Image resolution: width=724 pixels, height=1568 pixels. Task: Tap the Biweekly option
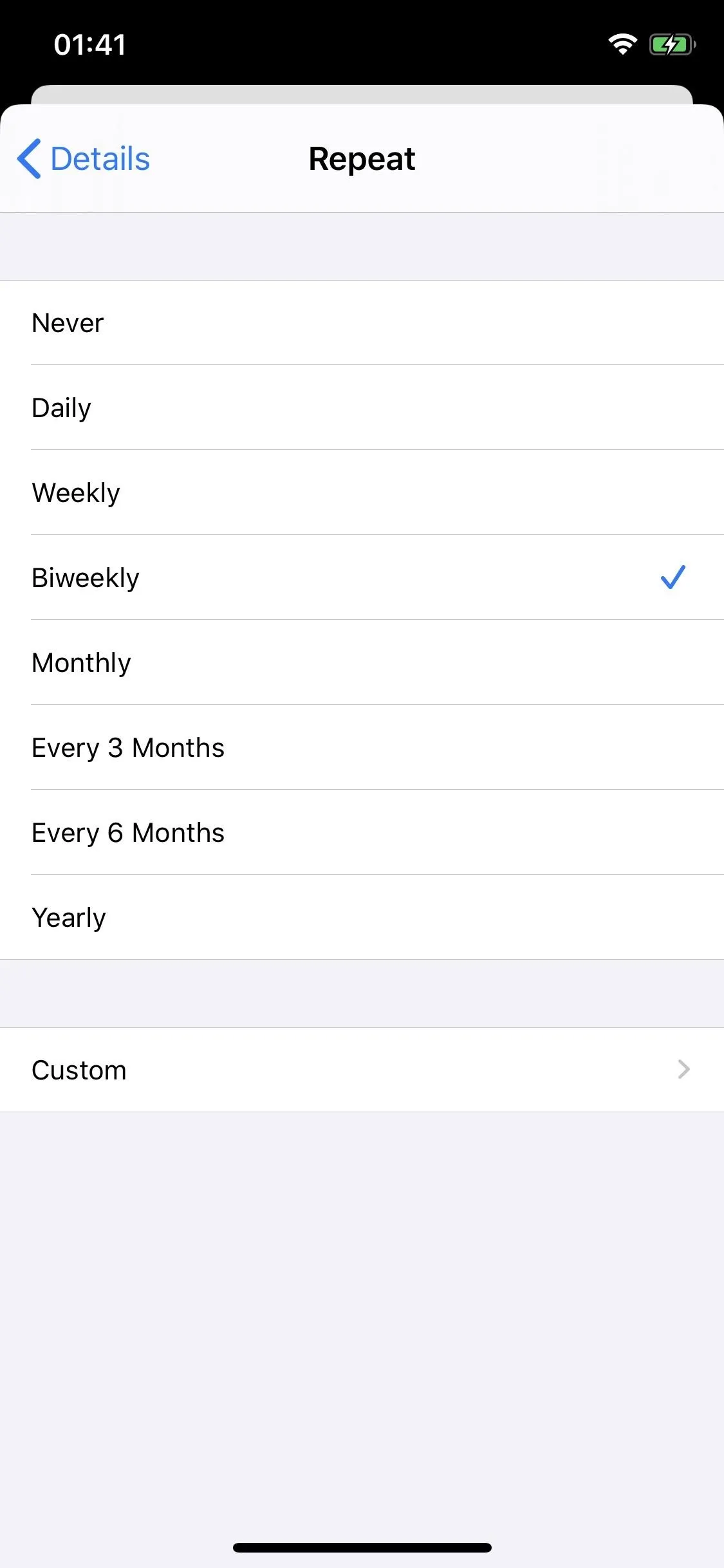[x=362, y=577]
